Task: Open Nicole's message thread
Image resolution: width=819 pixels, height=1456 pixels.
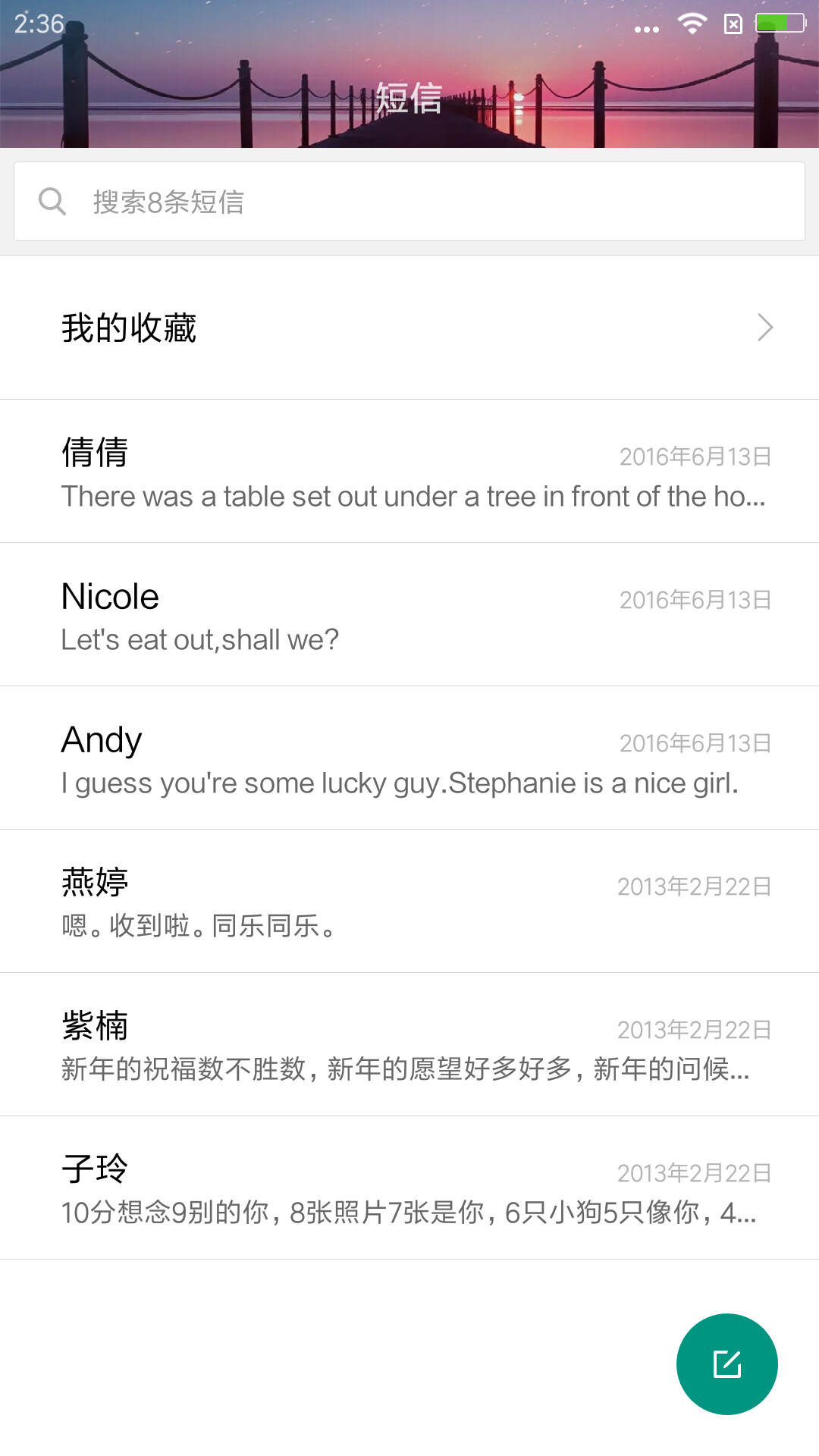Action: (x=409, y=615)
